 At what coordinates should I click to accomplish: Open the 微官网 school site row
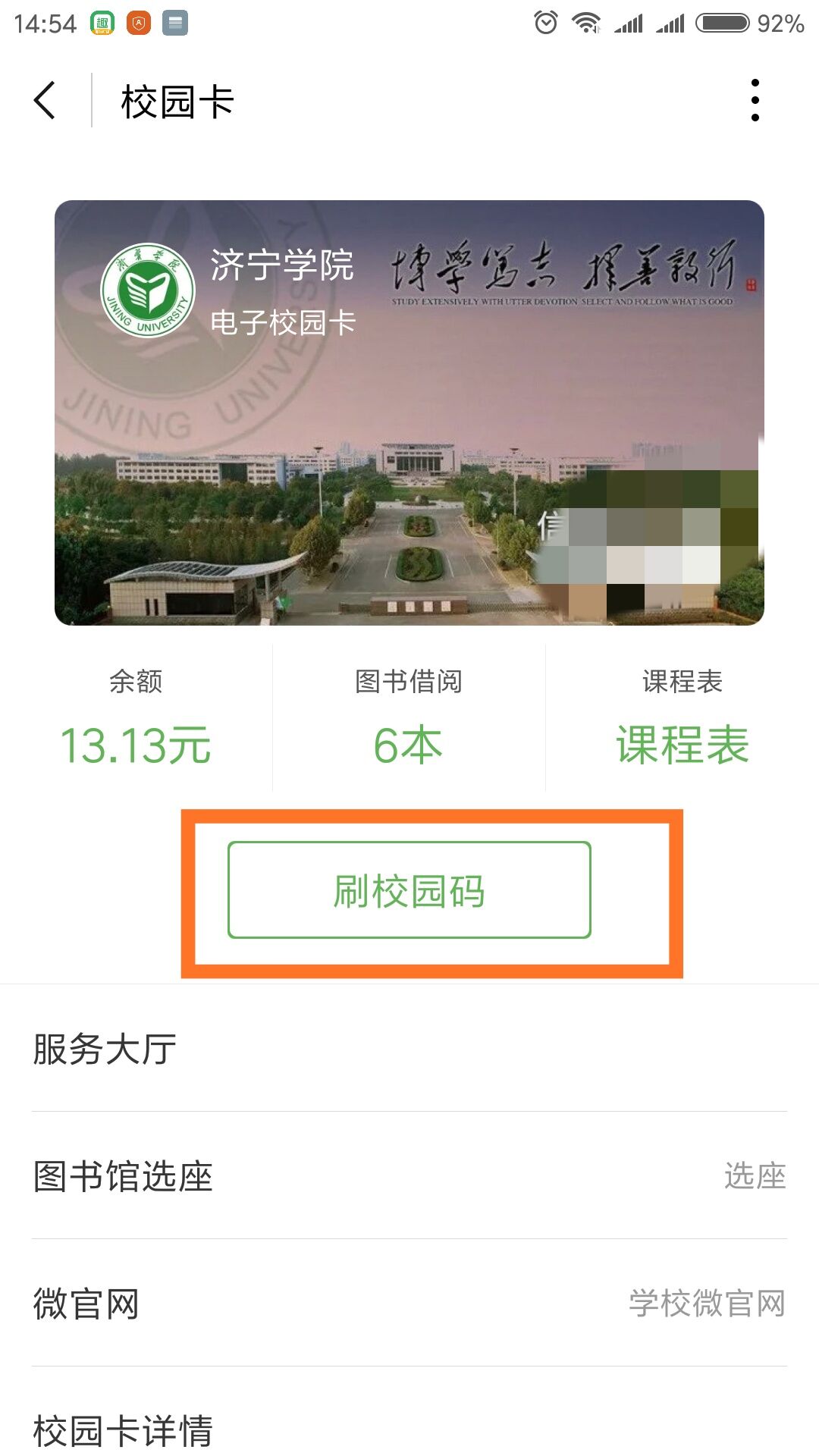tap(409, 1304)
